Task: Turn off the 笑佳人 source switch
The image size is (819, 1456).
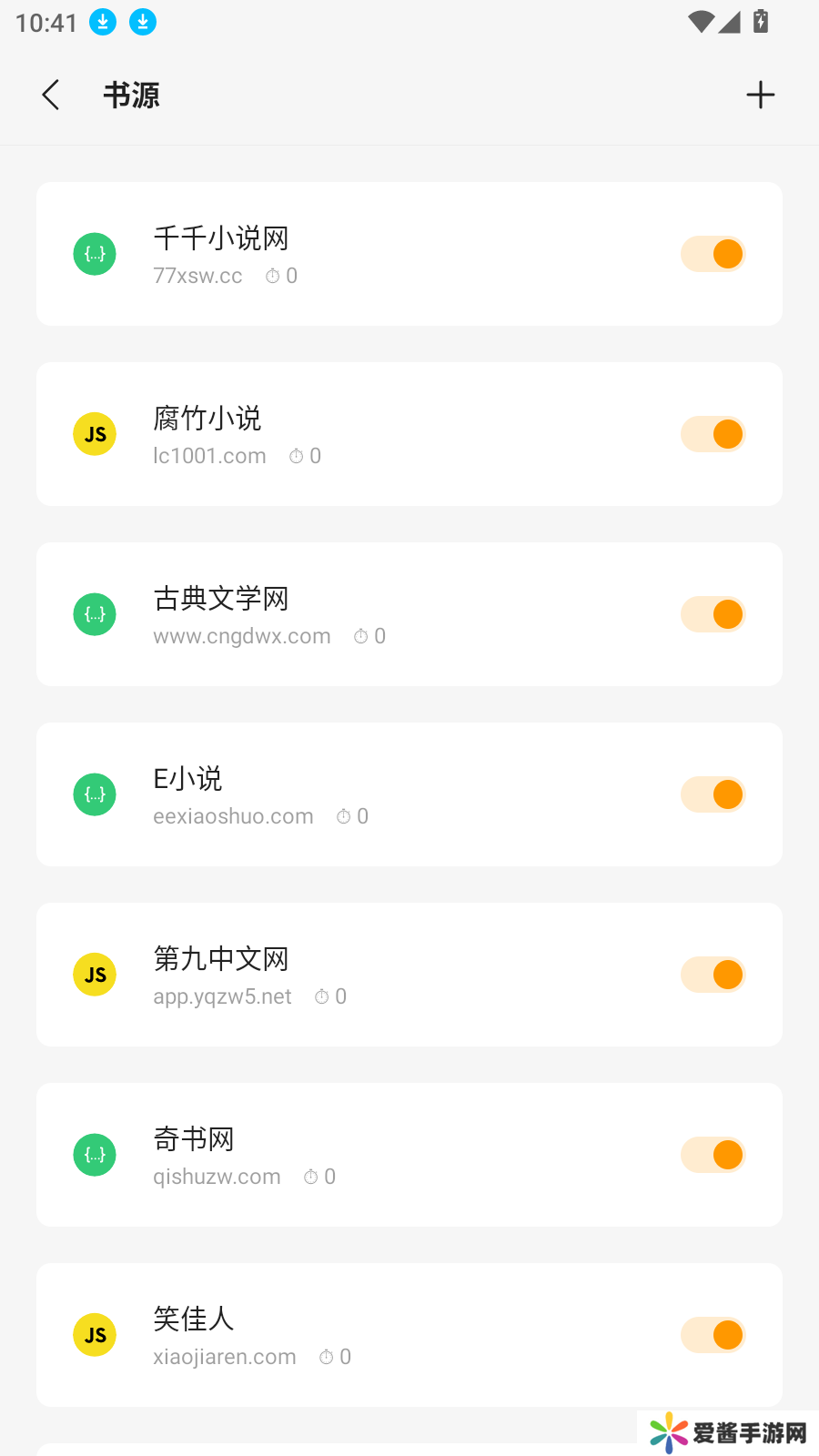Action: click(713, 1335)
